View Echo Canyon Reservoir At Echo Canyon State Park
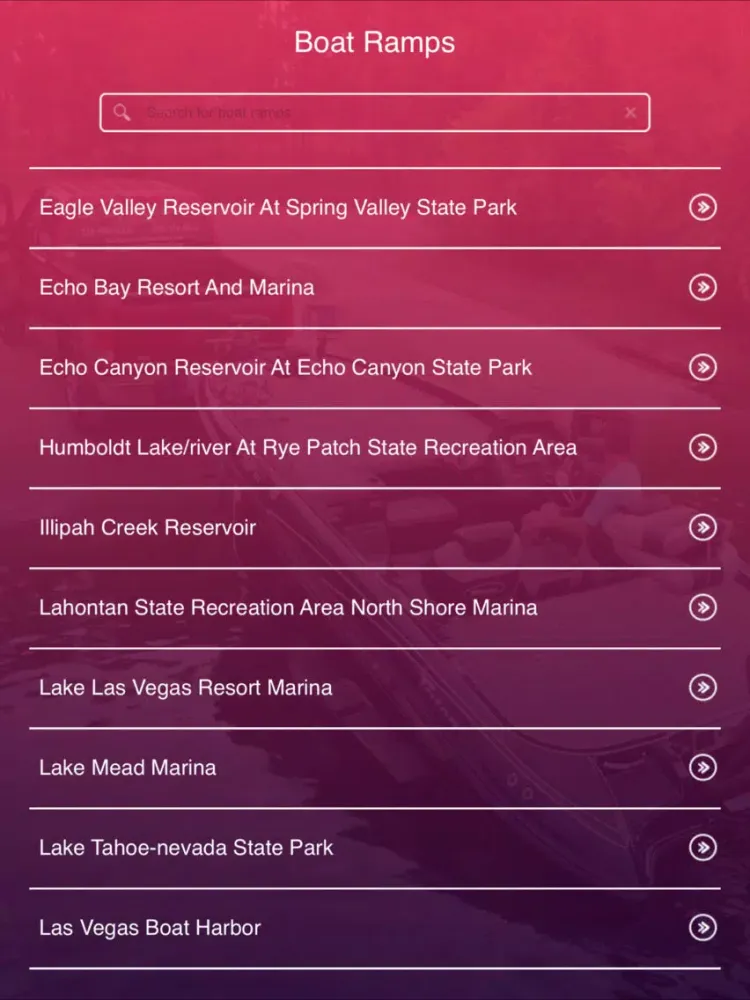The image size is (750, 1000). [x=374, y=368]
